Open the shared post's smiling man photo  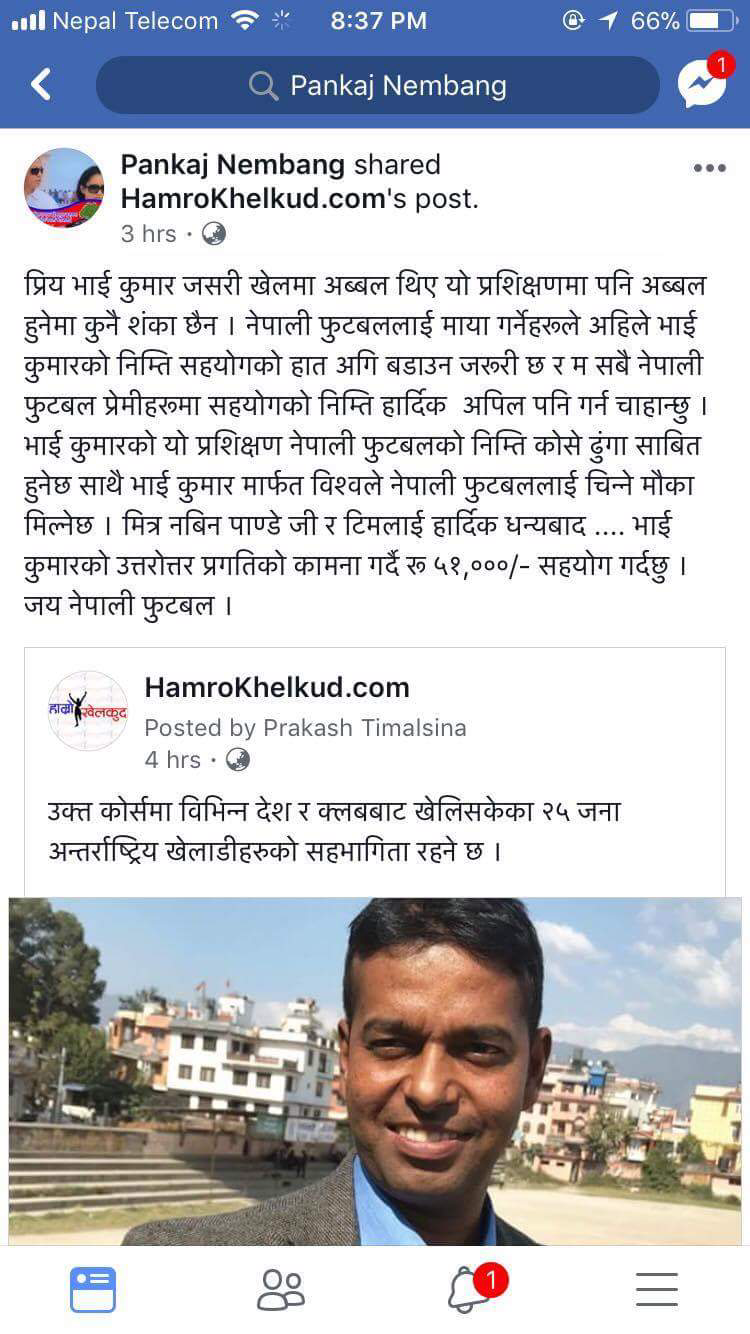pos(375,1070)
